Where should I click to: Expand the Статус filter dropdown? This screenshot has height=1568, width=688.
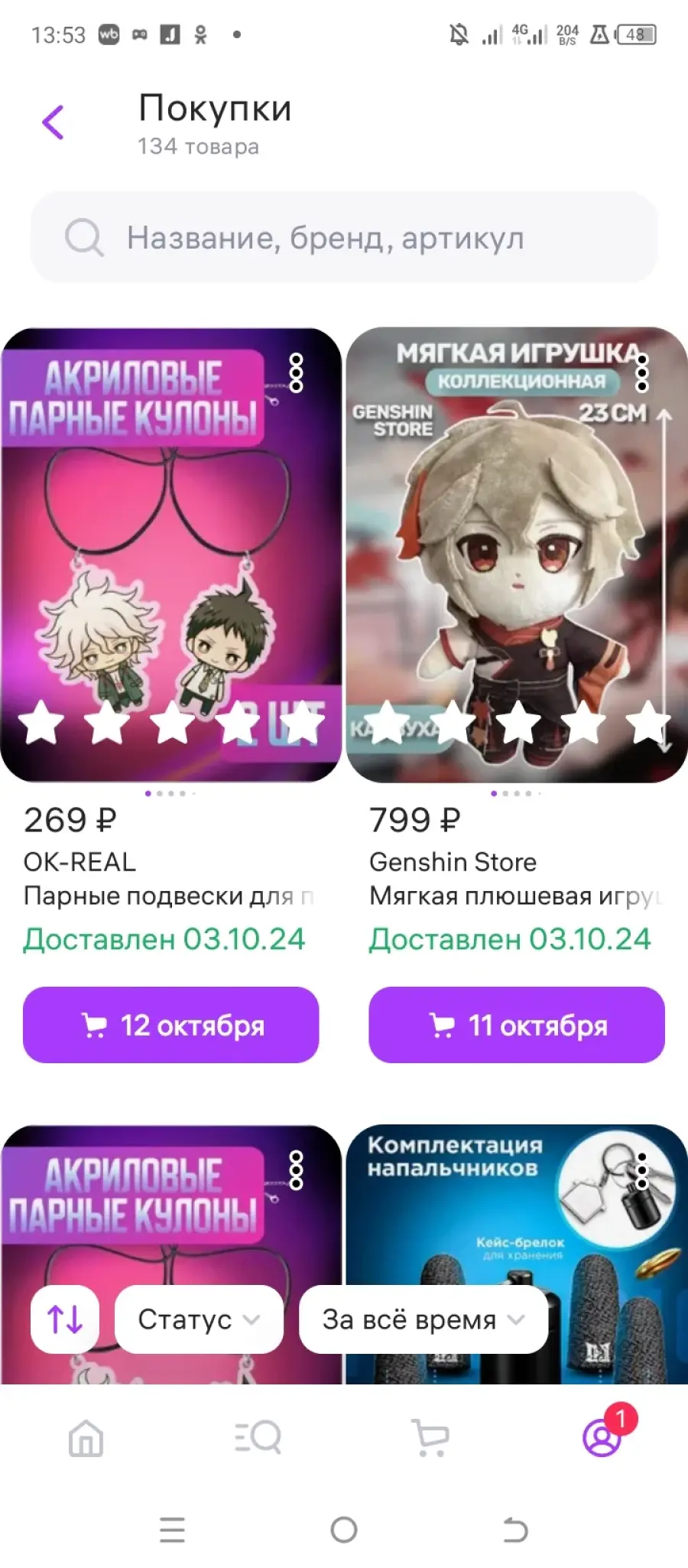(x=199, y=1319)
